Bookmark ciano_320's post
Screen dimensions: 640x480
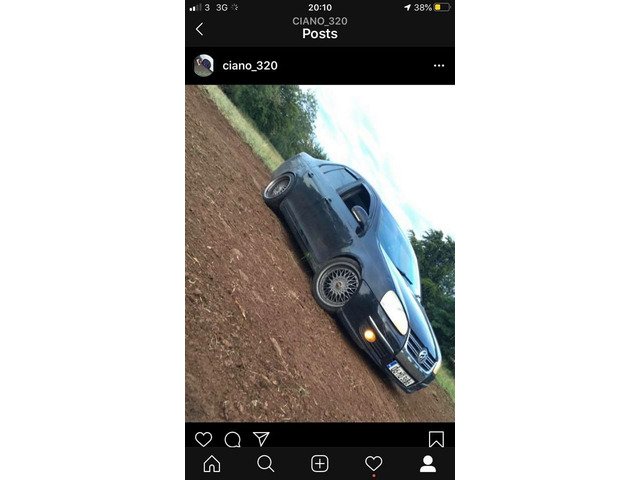click(436, 439)
